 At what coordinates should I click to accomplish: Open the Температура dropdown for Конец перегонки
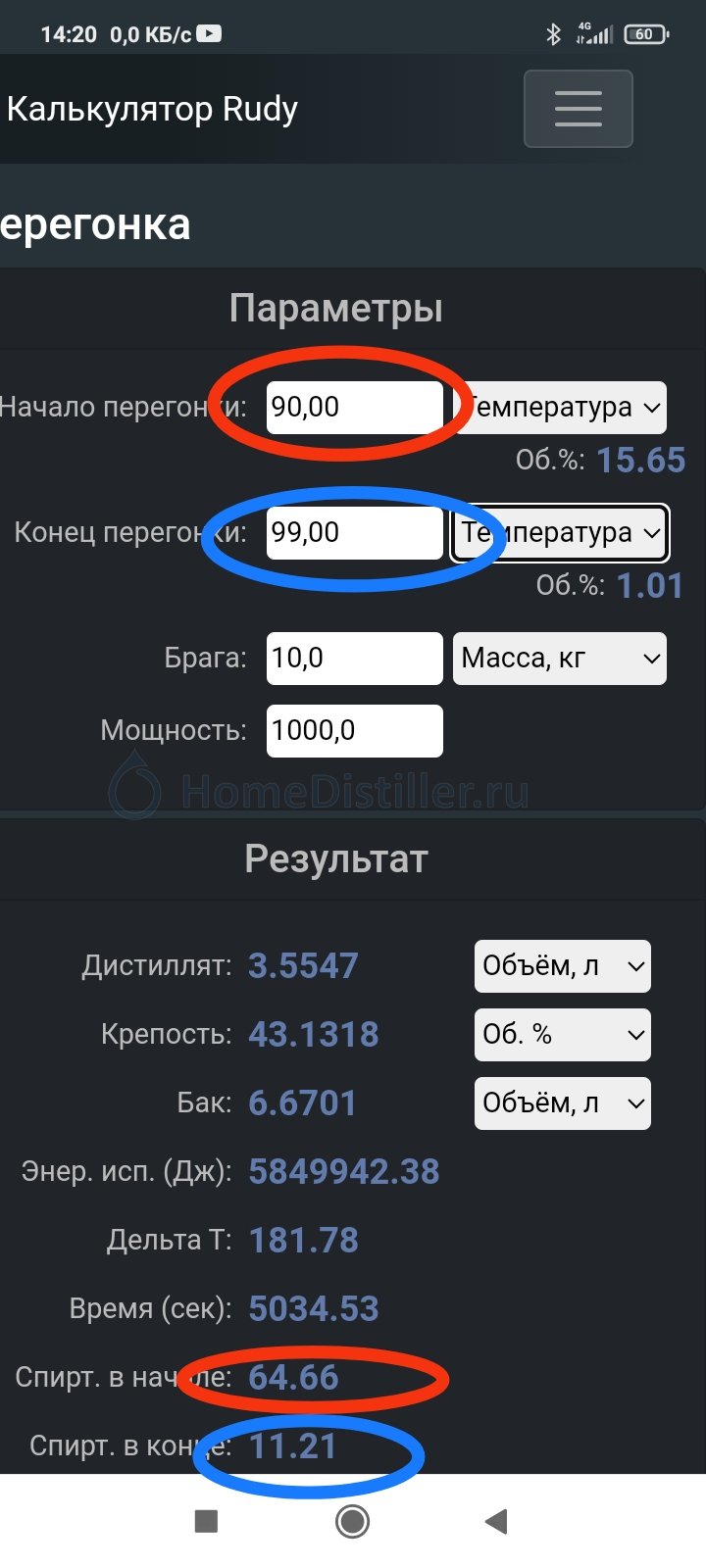click(x=560, y=532)
